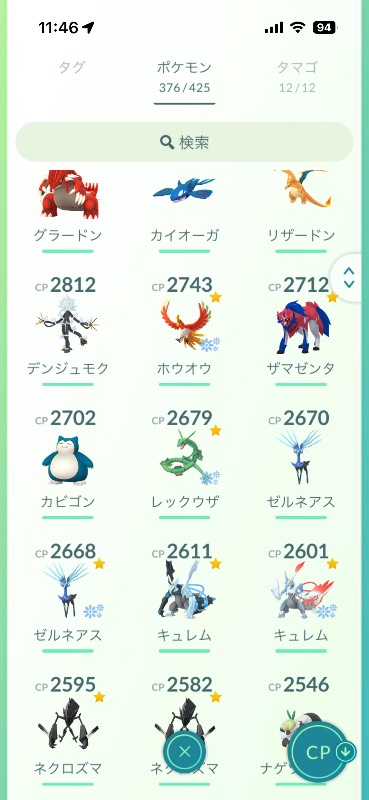Open レックウザ with CP 2679
Image resolution: width=369 pixels, height=800 pixels.
(x=184, y=464)
